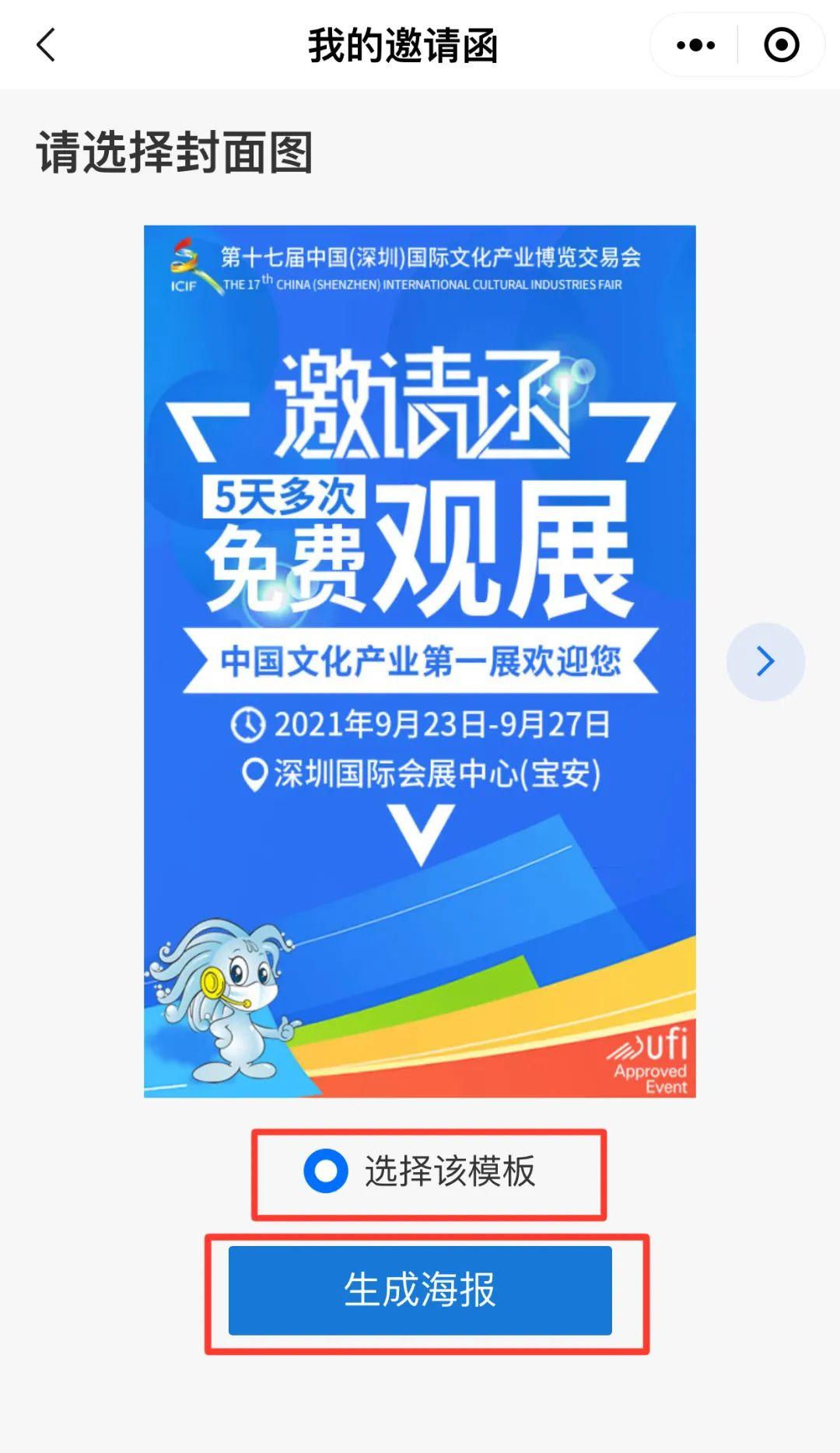This screenshot has width=840, height=1453.
Task: Tap 生成海报 to generate poster
Action: (x=420, y=1290)
